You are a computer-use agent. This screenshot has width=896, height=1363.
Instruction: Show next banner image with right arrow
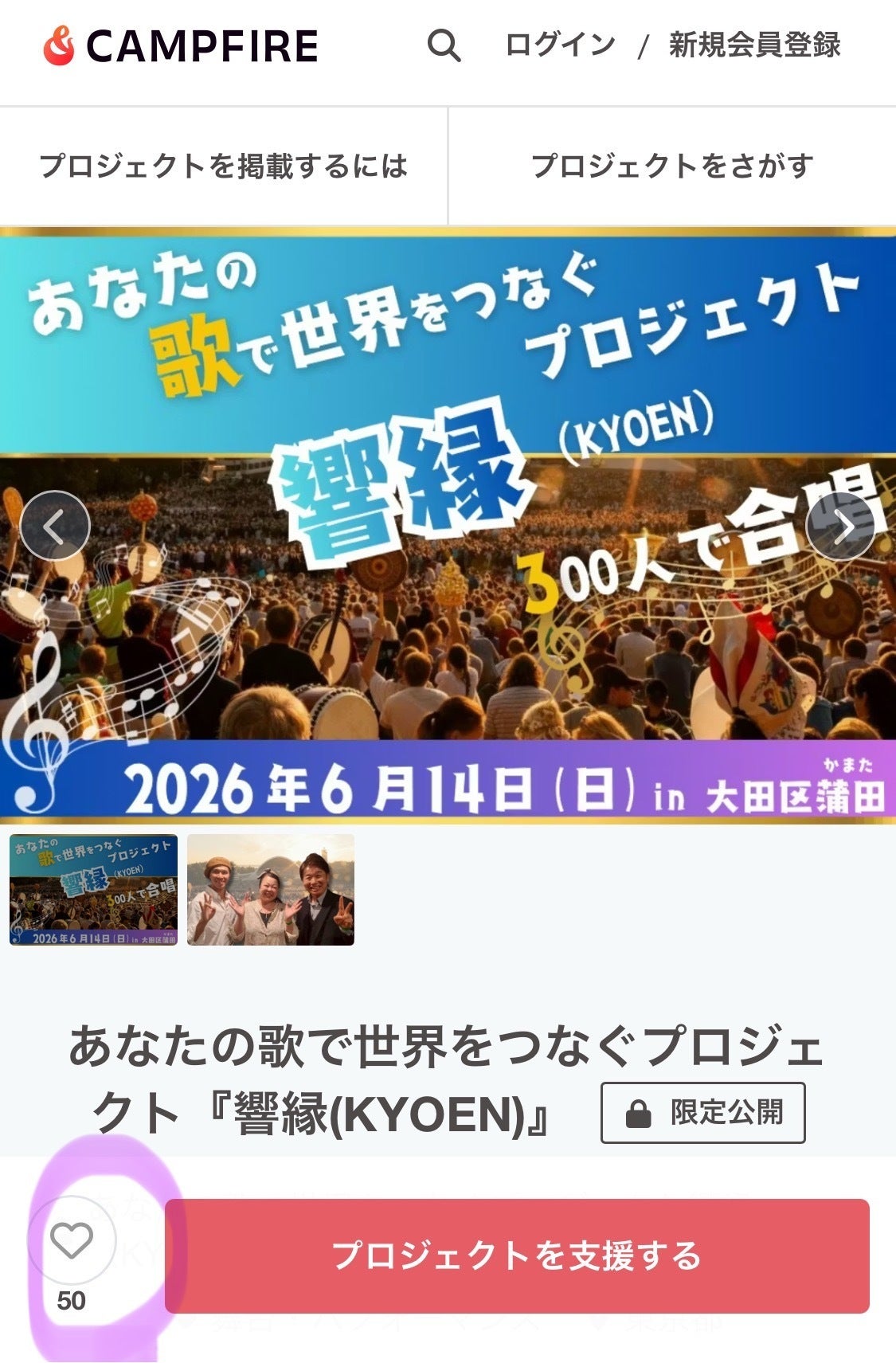pos(840,526)
